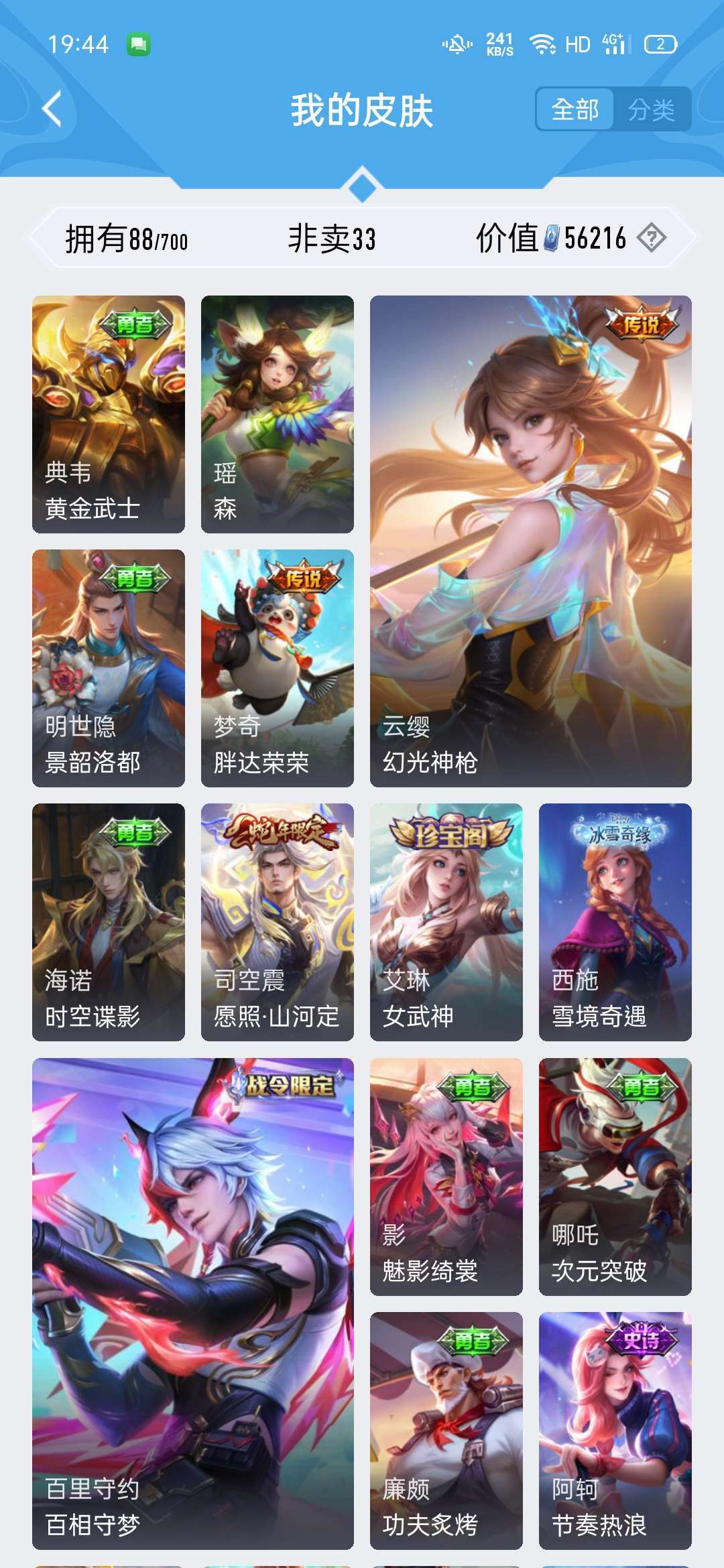Open 海诺 时空谍影 skin card
The width and height of the screenshot is (724, 1568).
(x=109, y=922)
